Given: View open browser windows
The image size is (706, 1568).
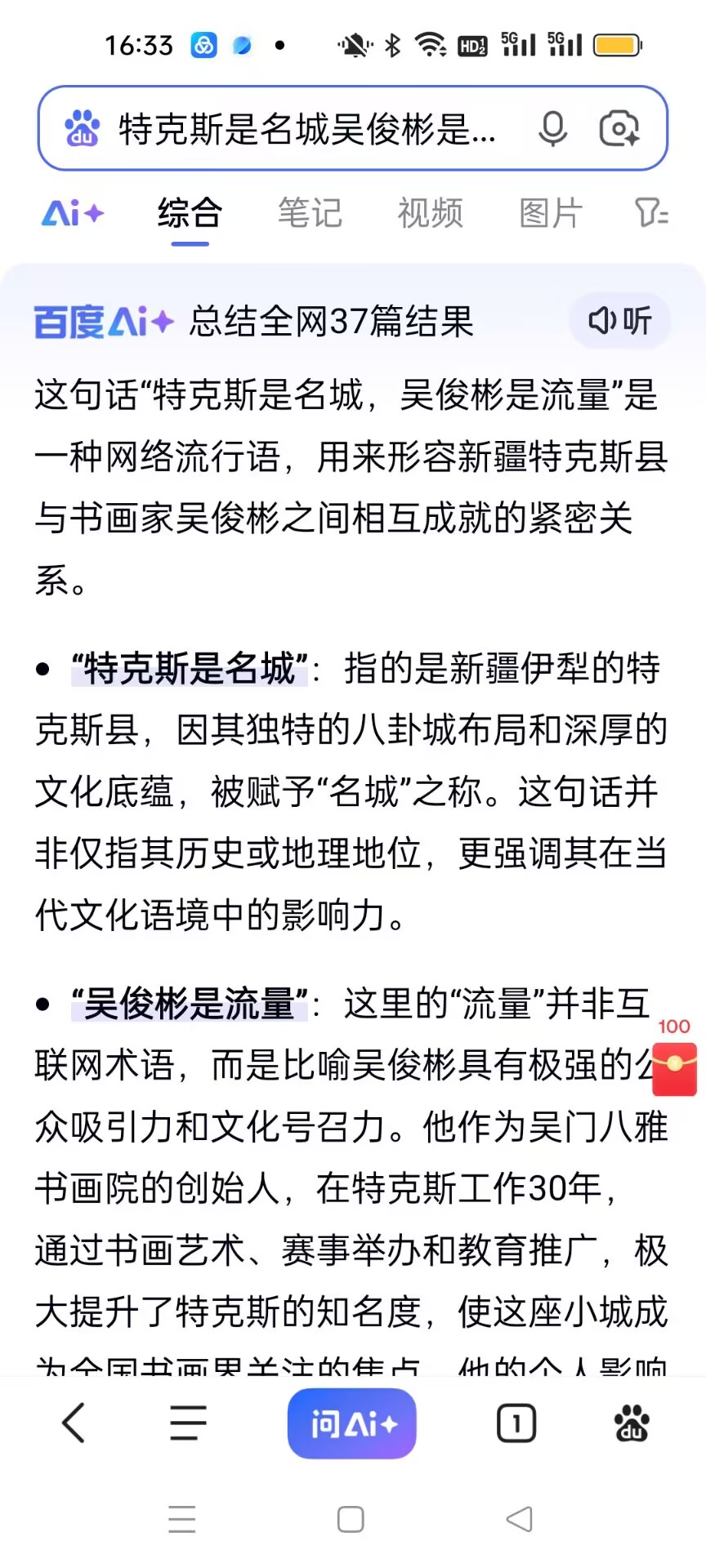Looking at the screenshot, I should pos(516,1423).
